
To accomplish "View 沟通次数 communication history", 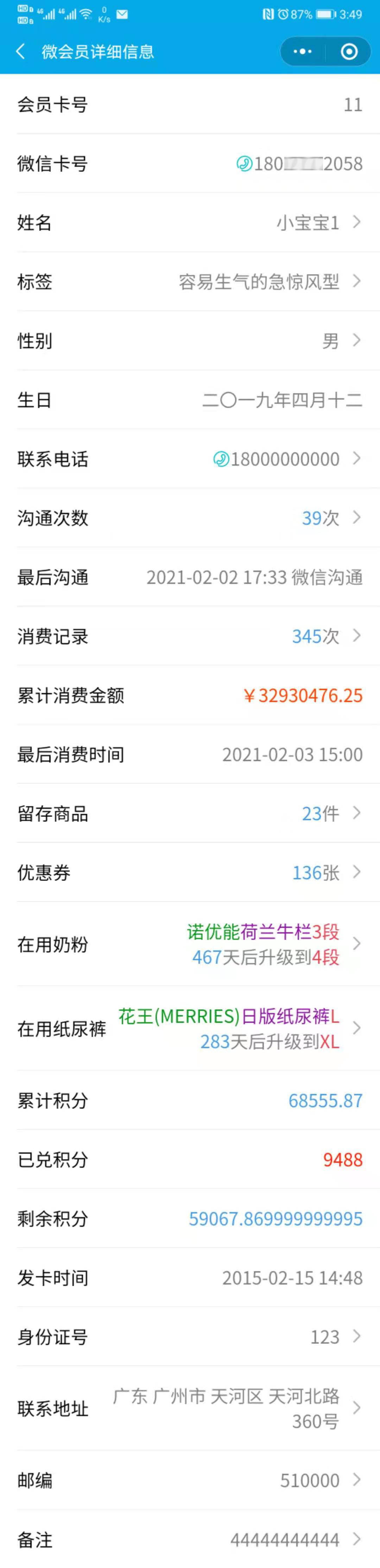I will (190, 518).
